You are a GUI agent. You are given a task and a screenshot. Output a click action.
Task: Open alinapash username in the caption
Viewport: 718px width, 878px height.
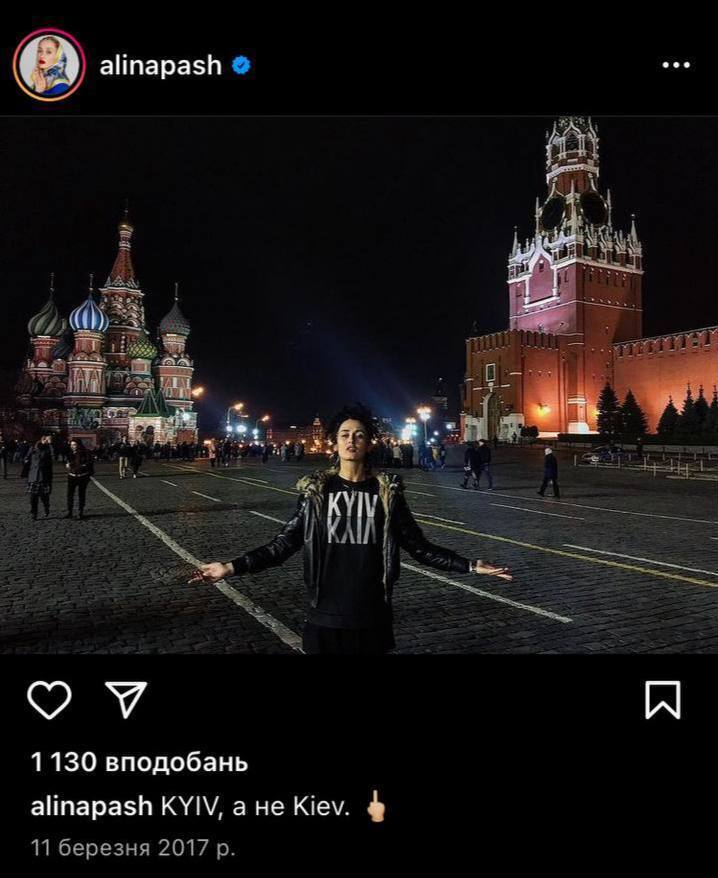tap(90, 806)
